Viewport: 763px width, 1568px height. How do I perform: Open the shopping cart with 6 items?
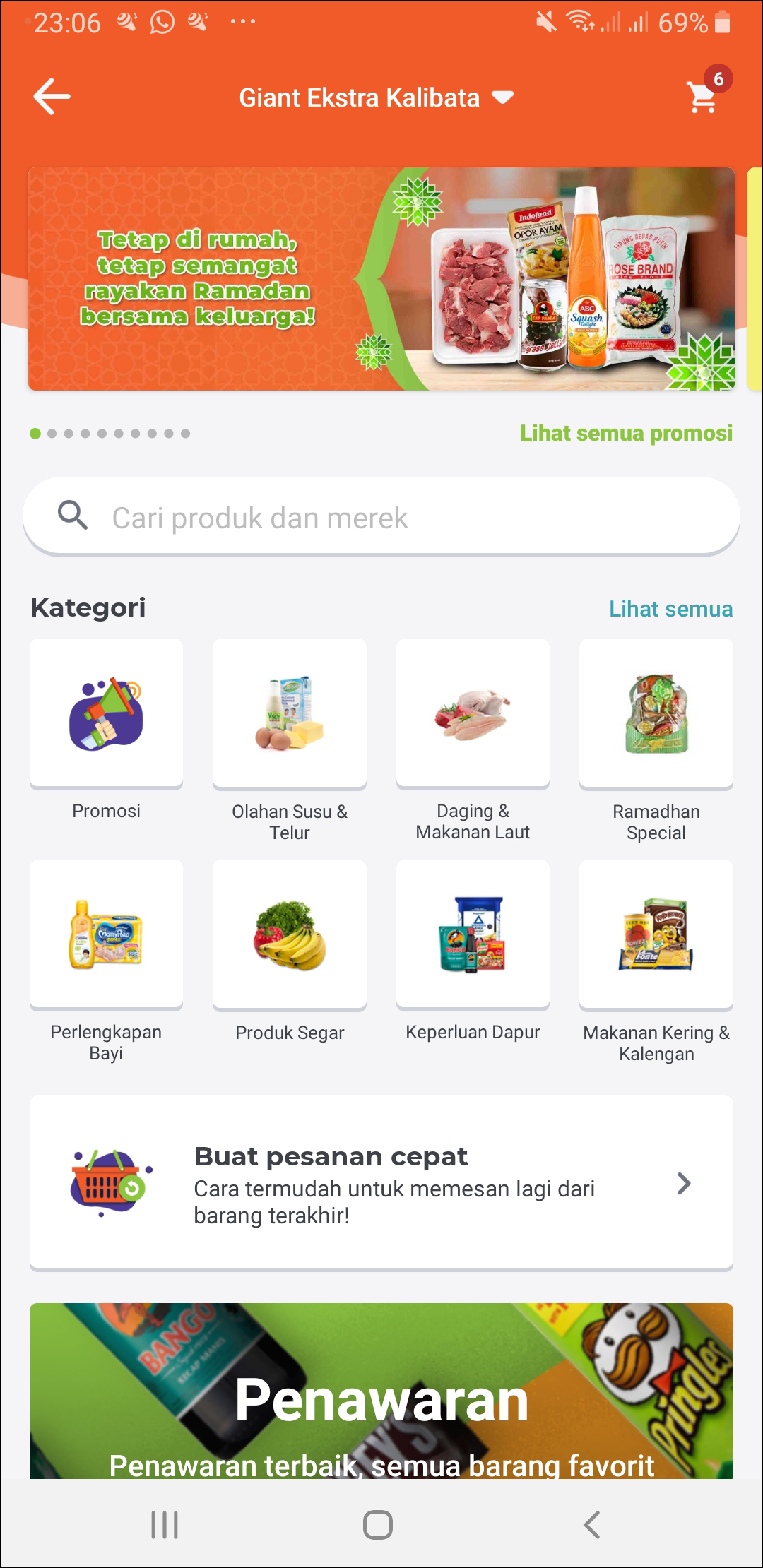[x=704, y=97]
